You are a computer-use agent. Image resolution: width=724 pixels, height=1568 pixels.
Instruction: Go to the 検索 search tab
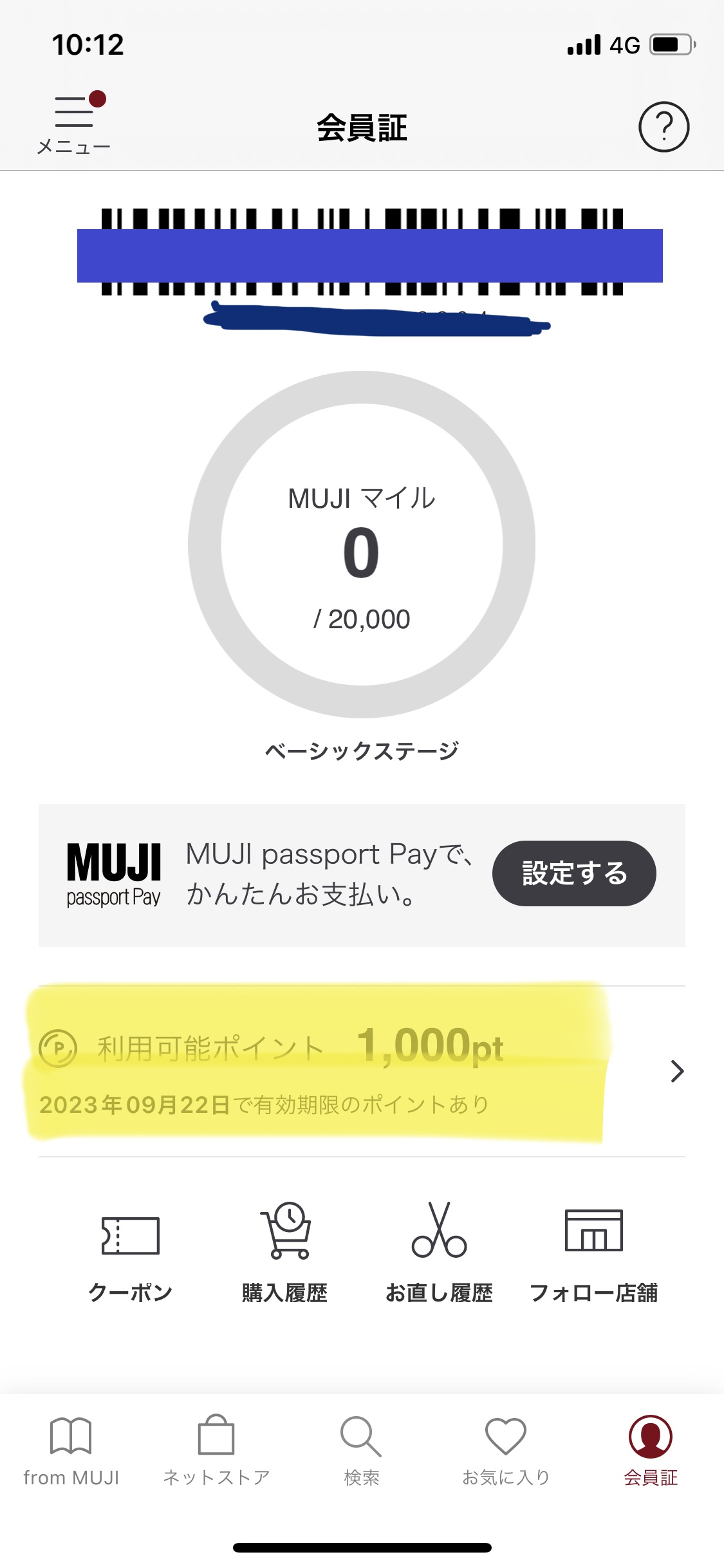[x=361, y=1451]
